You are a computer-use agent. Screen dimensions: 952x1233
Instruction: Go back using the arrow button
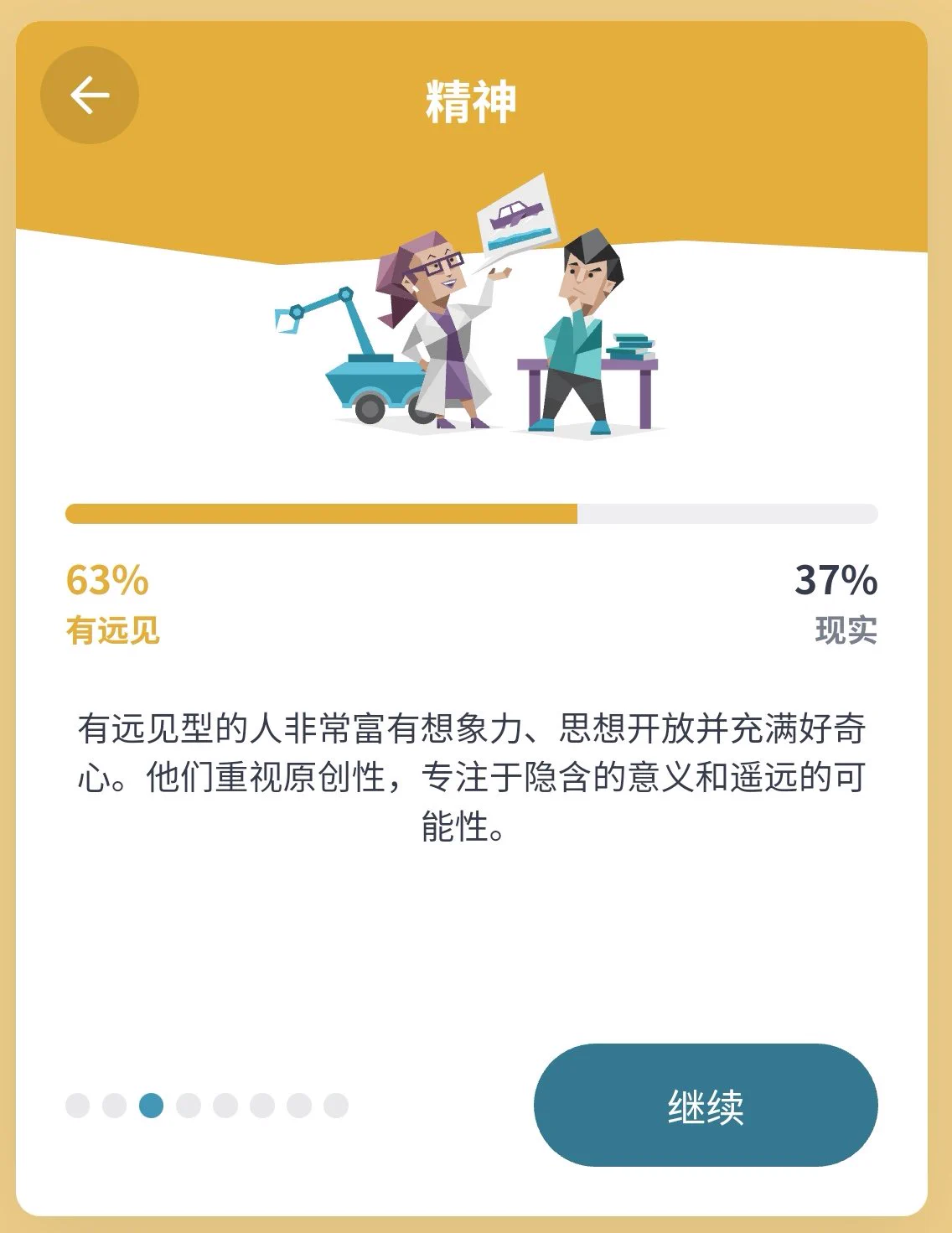(90, 96)
